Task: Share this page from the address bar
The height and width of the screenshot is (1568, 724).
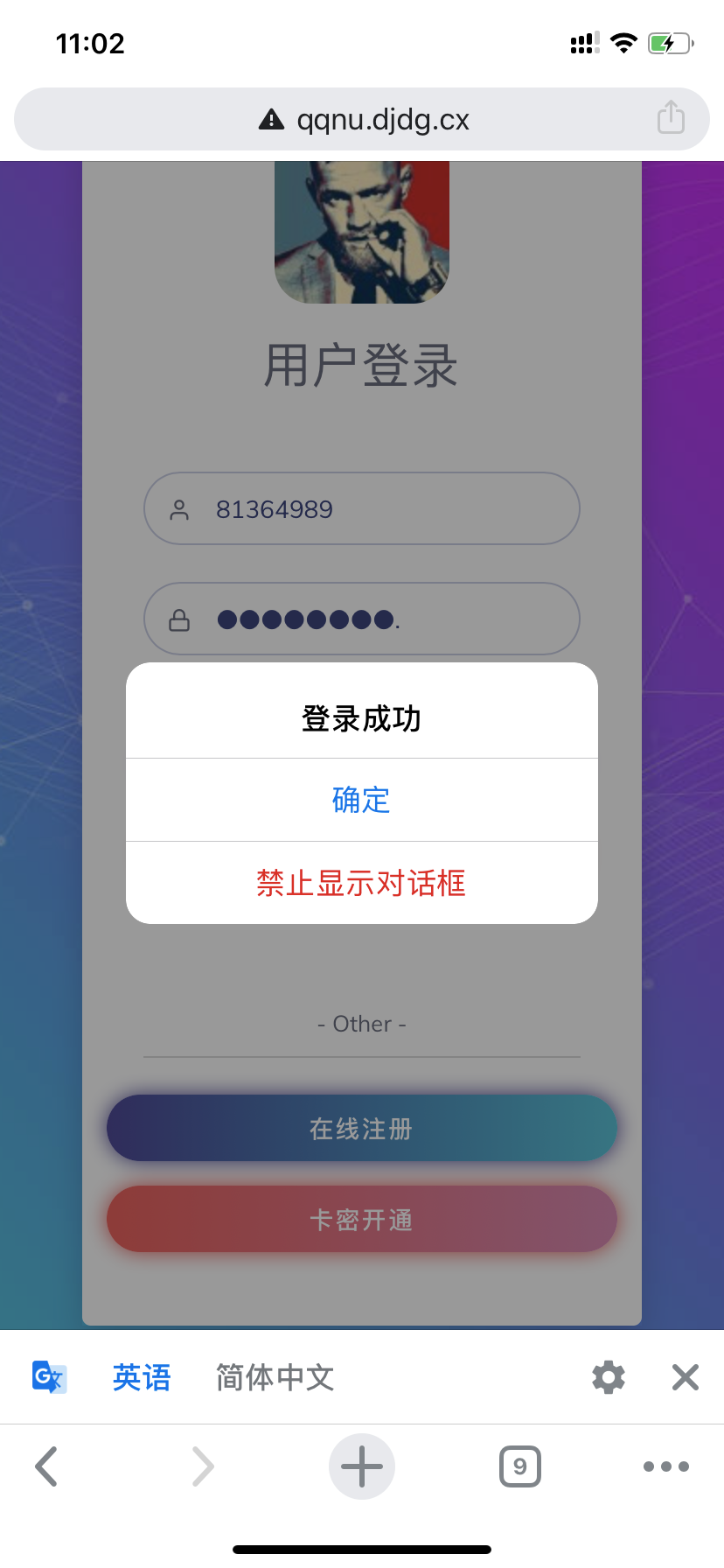Action: pos(671,117)
